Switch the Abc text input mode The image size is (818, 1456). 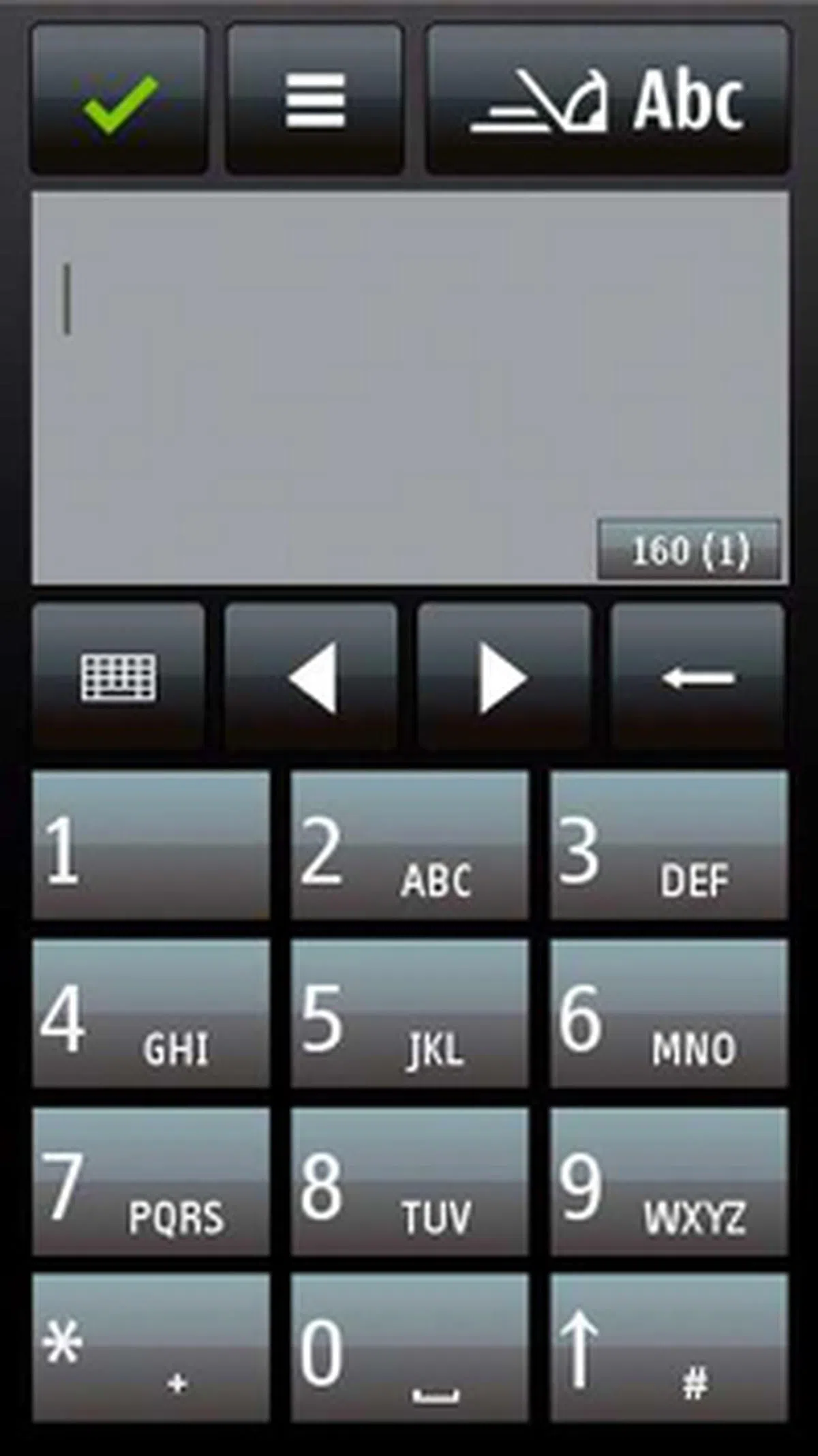click(607, 100)
